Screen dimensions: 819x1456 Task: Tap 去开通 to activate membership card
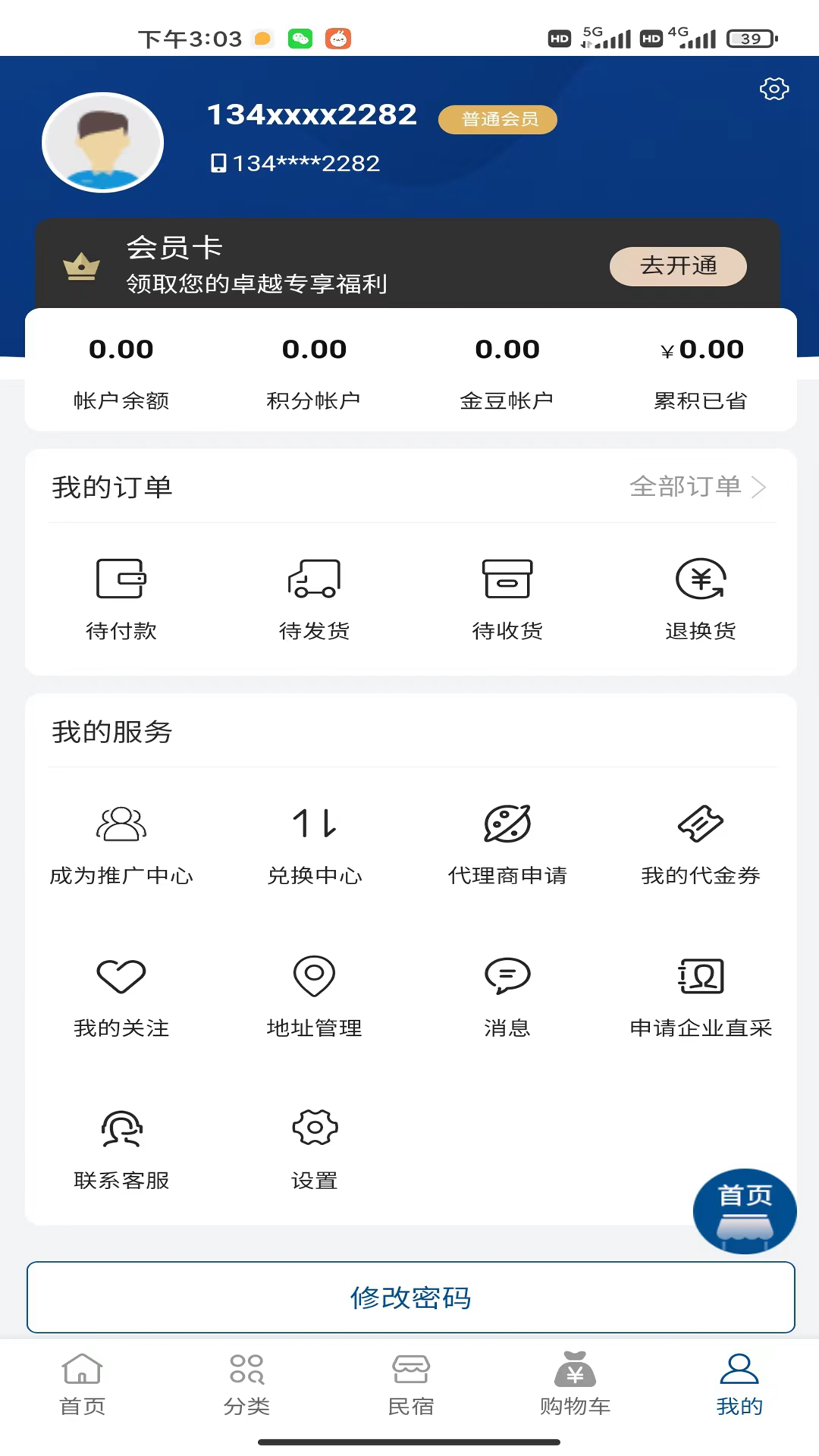[x=677, y=266]
